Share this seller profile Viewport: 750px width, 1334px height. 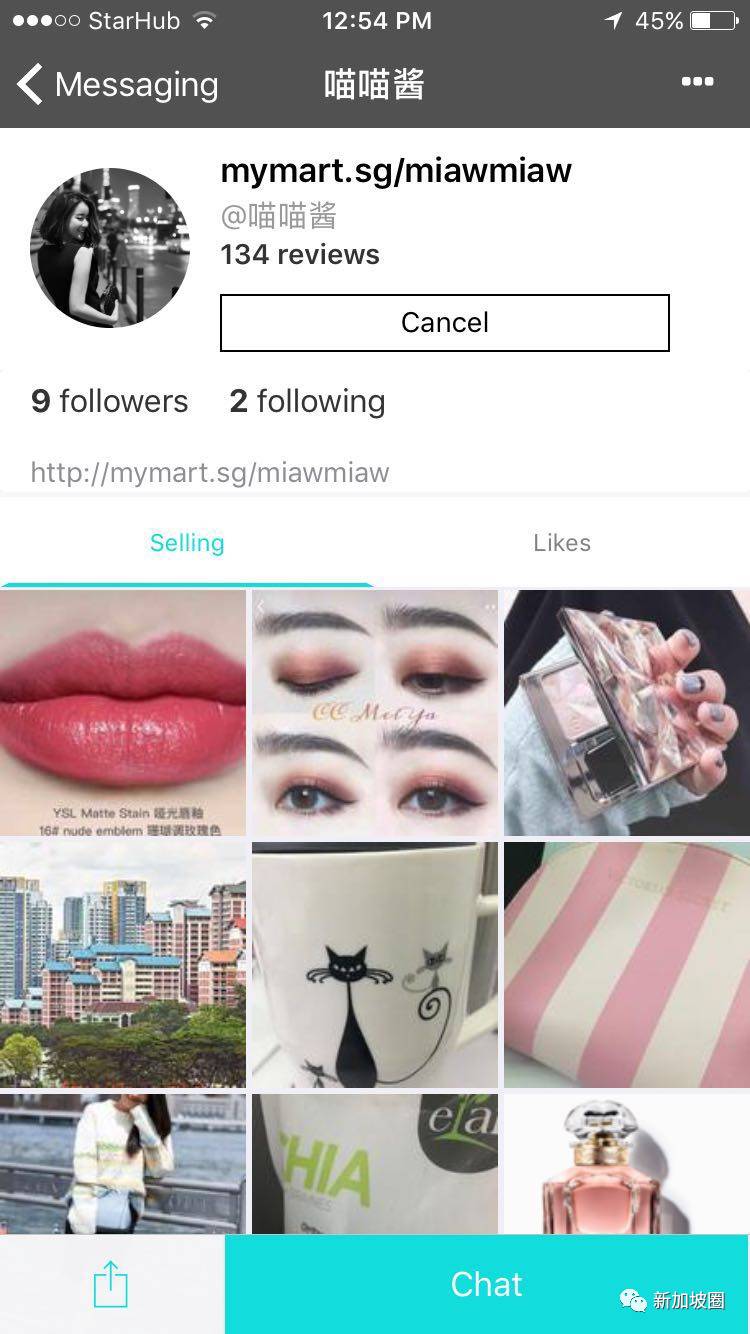[111, 1284]
